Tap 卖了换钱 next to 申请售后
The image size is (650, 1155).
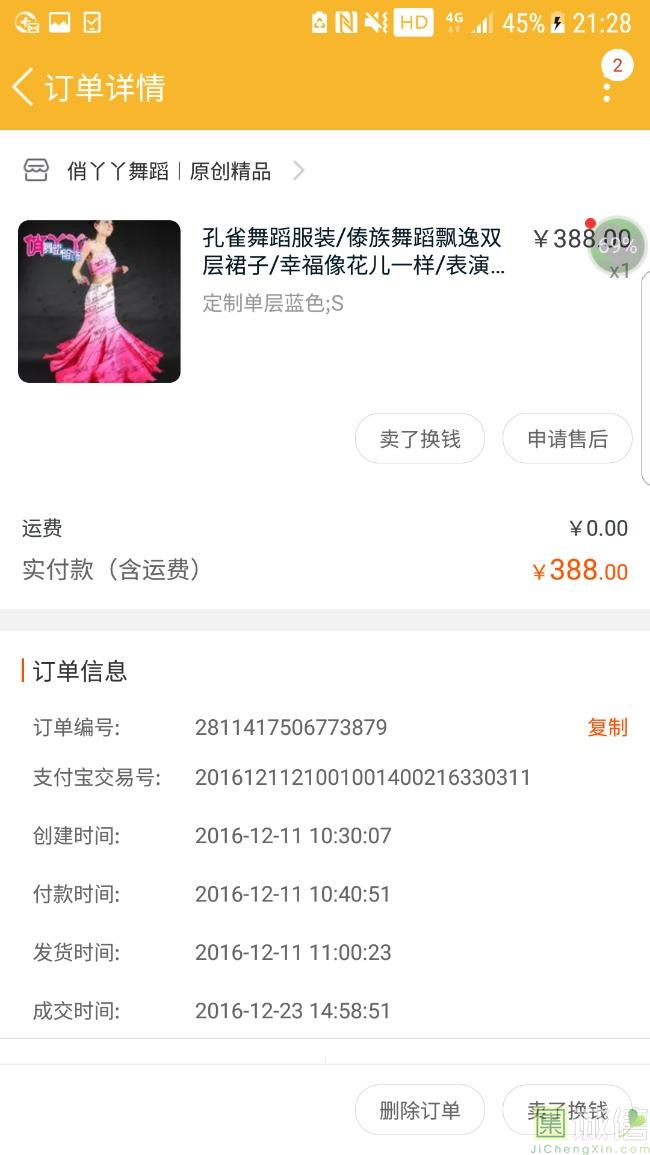420,439
